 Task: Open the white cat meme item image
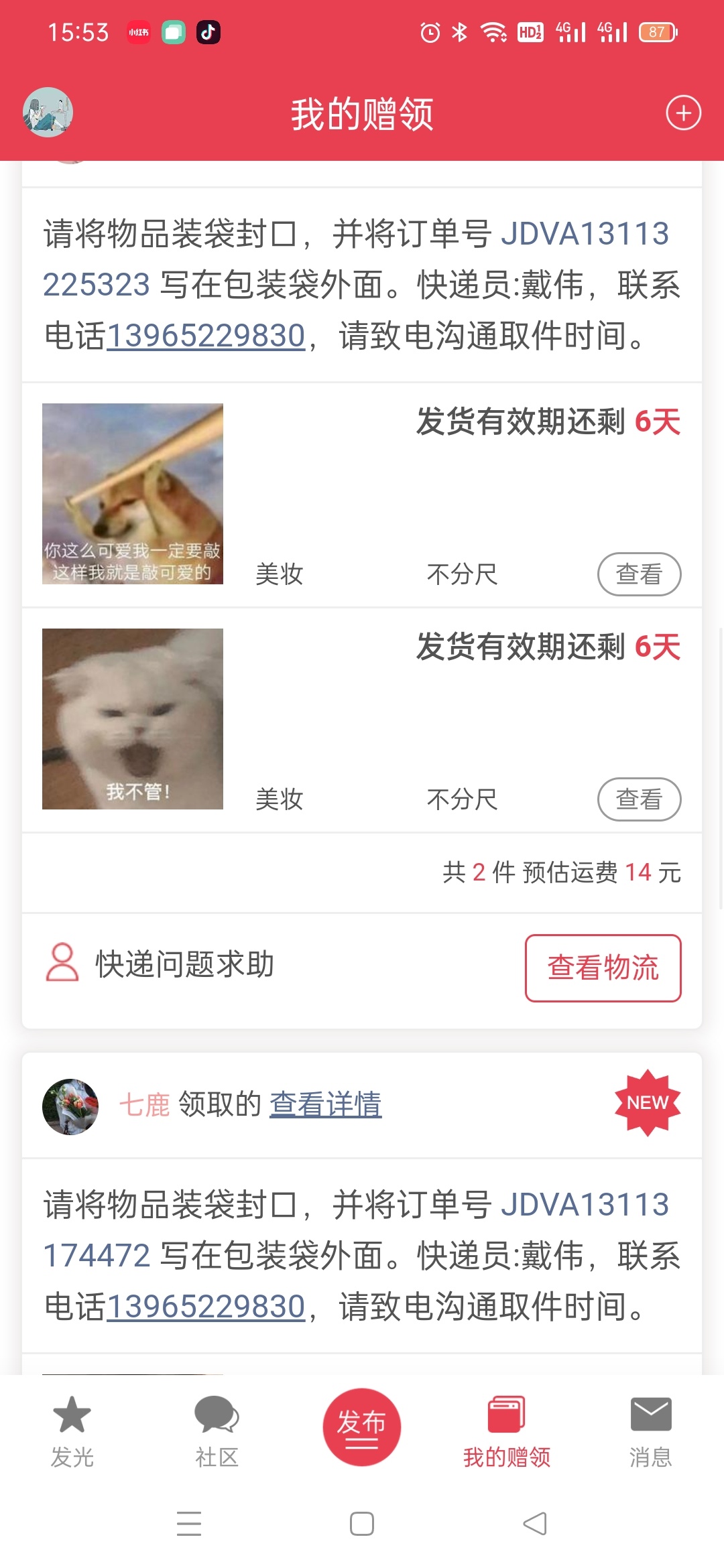click(133, 719)
